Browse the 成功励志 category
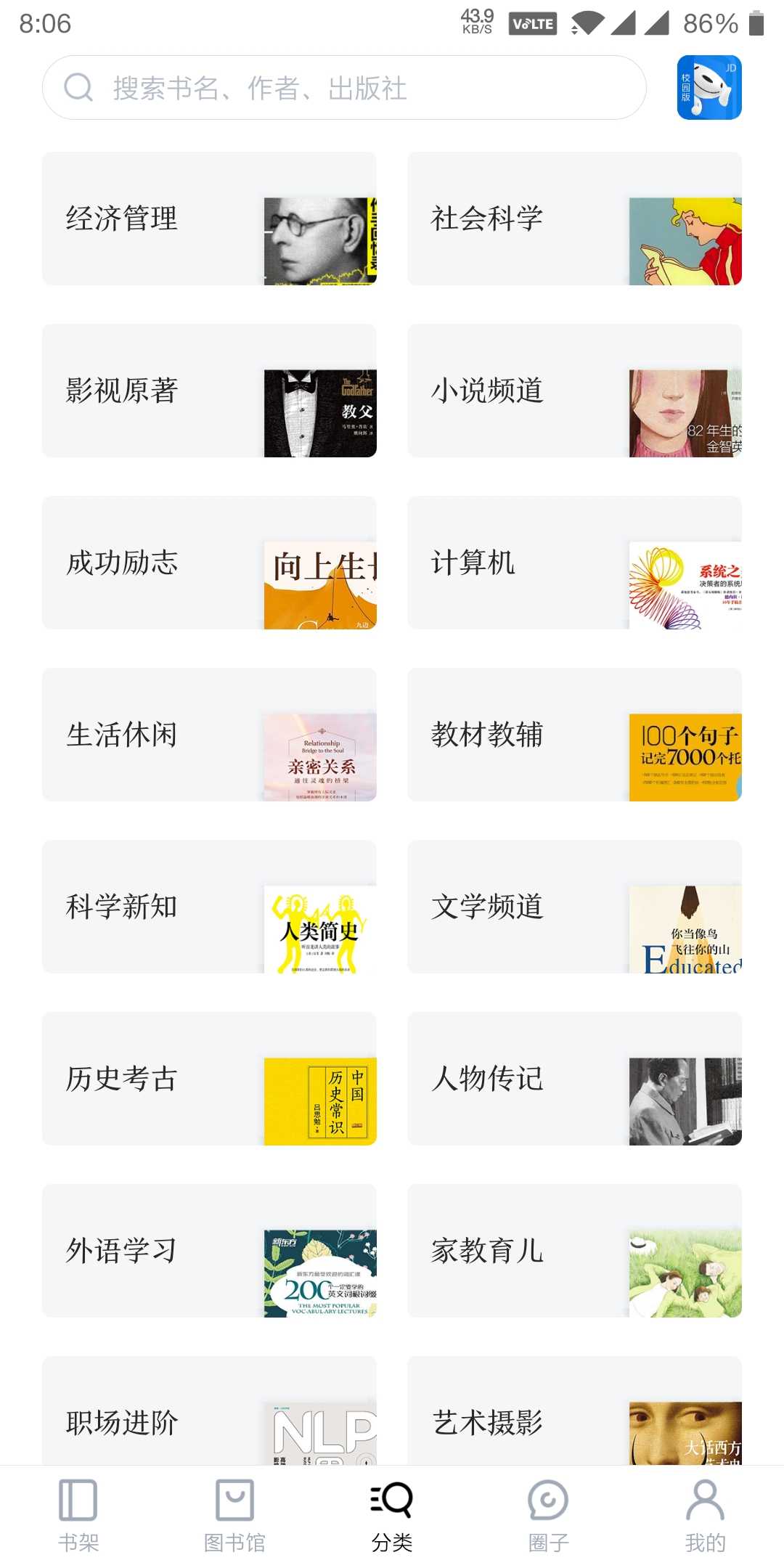784x1568 pixels. pos(209,563)
